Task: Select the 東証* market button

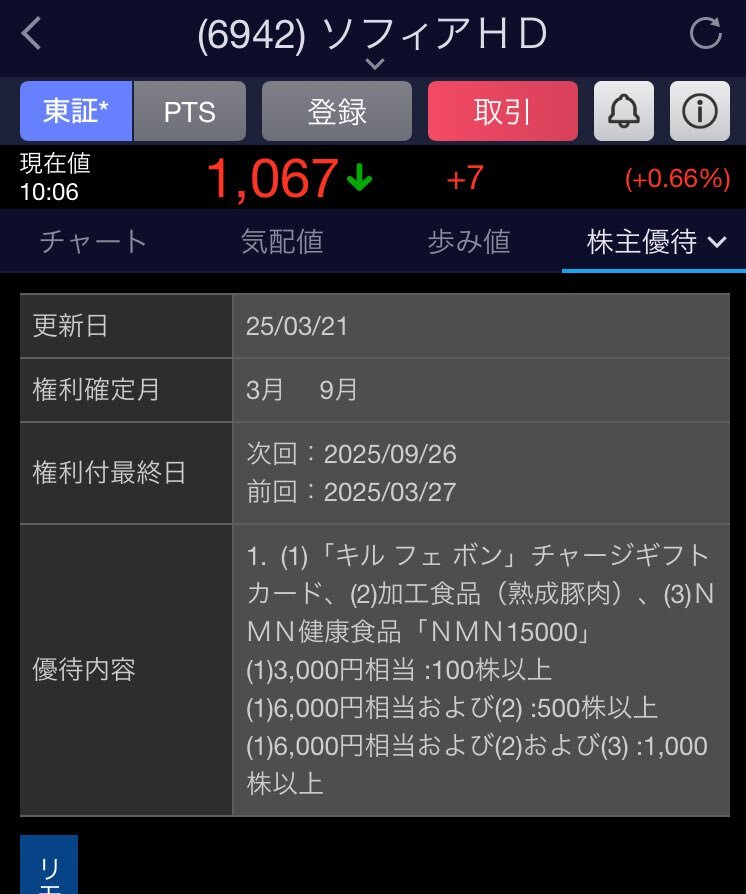Action: pos(75,112)
